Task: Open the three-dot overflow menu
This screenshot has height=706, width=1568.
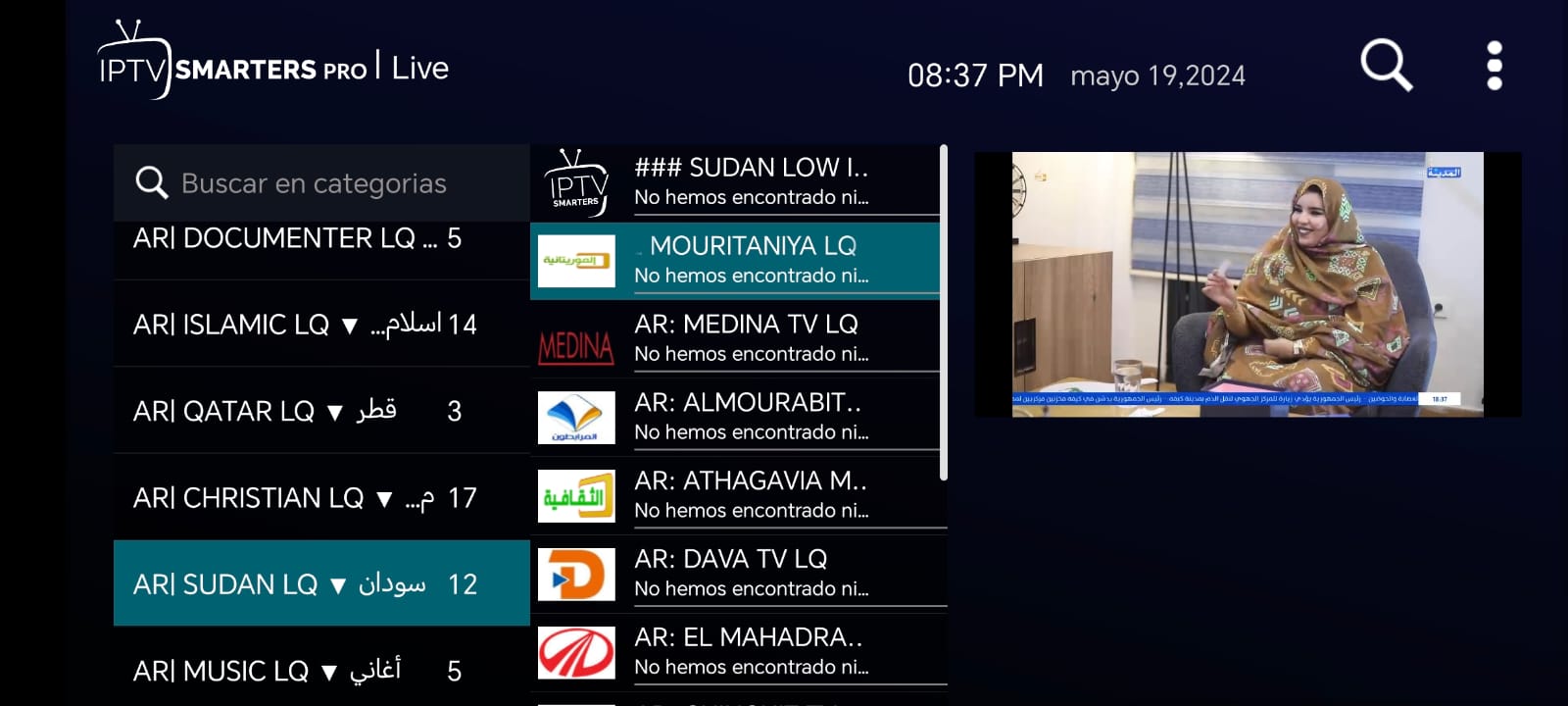Action: (x=1494, y=66)
